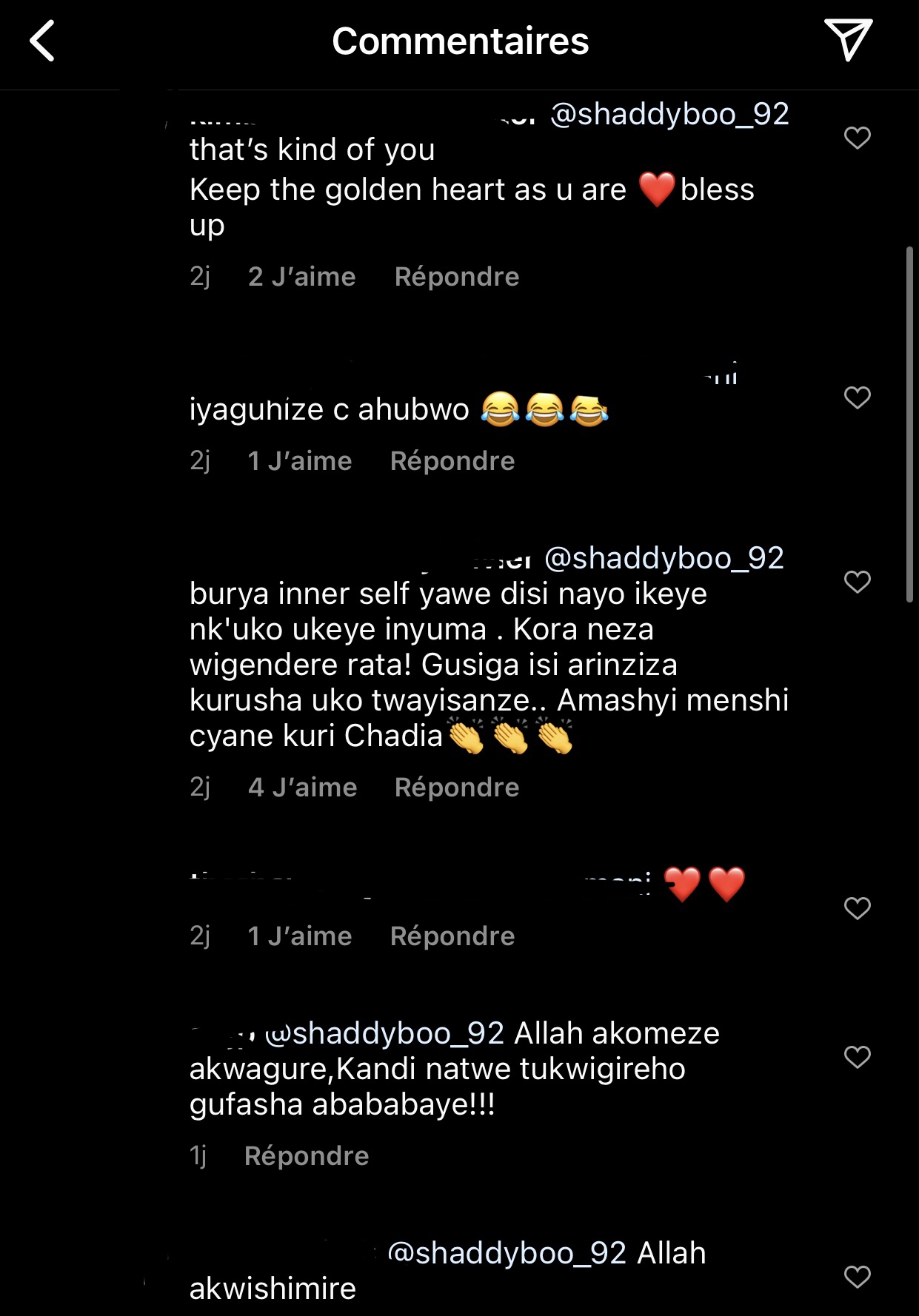Like the "iyaguhize c ahubwo" comment
Screen dimensions: 919x1316
[x=857, y=397]
